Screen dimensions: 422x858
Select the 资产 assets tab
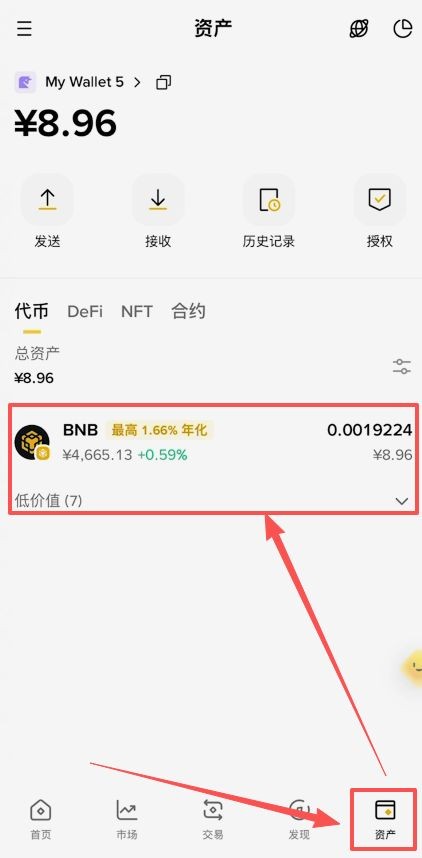tap(385, 819)
